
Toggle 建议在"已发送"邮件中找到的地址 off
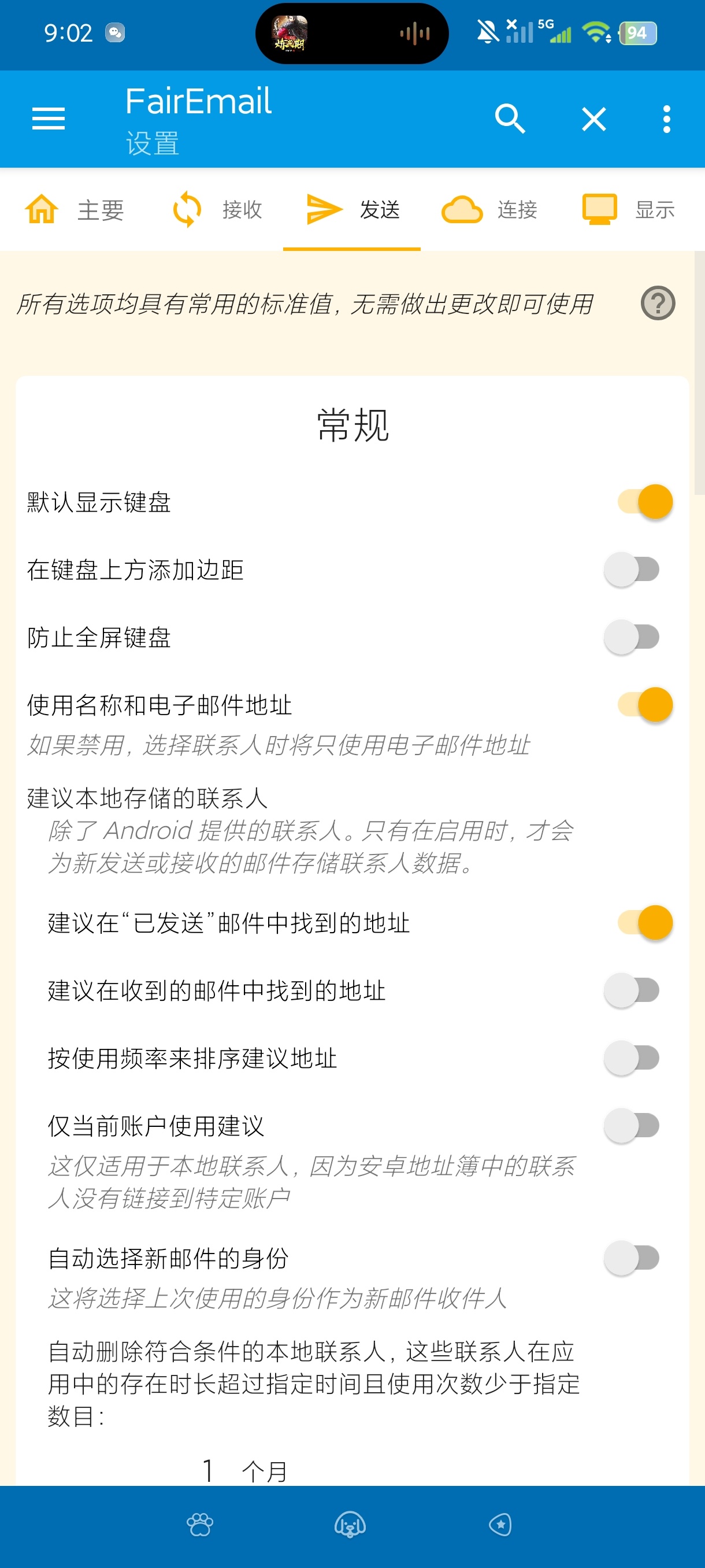pyautogui.click(x=645, y=923)
